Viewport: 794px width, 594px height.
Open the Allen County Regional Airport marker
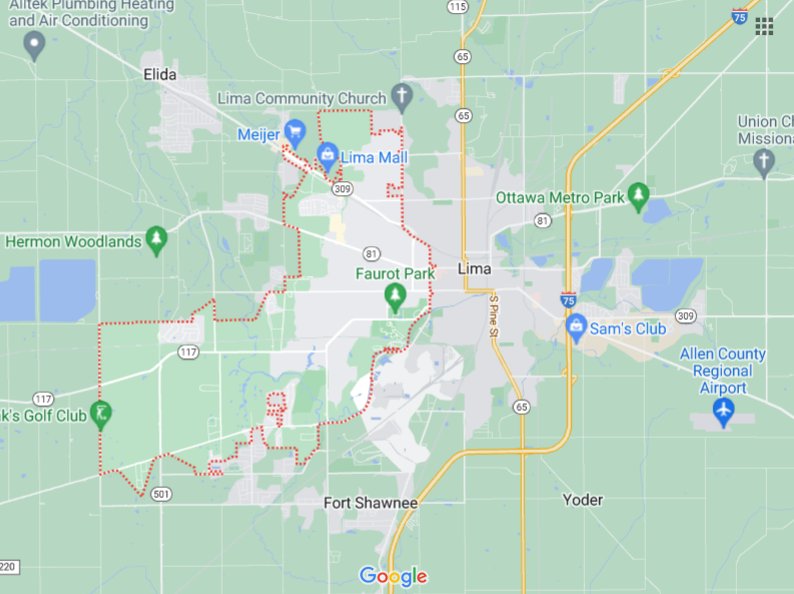point(724,409)
